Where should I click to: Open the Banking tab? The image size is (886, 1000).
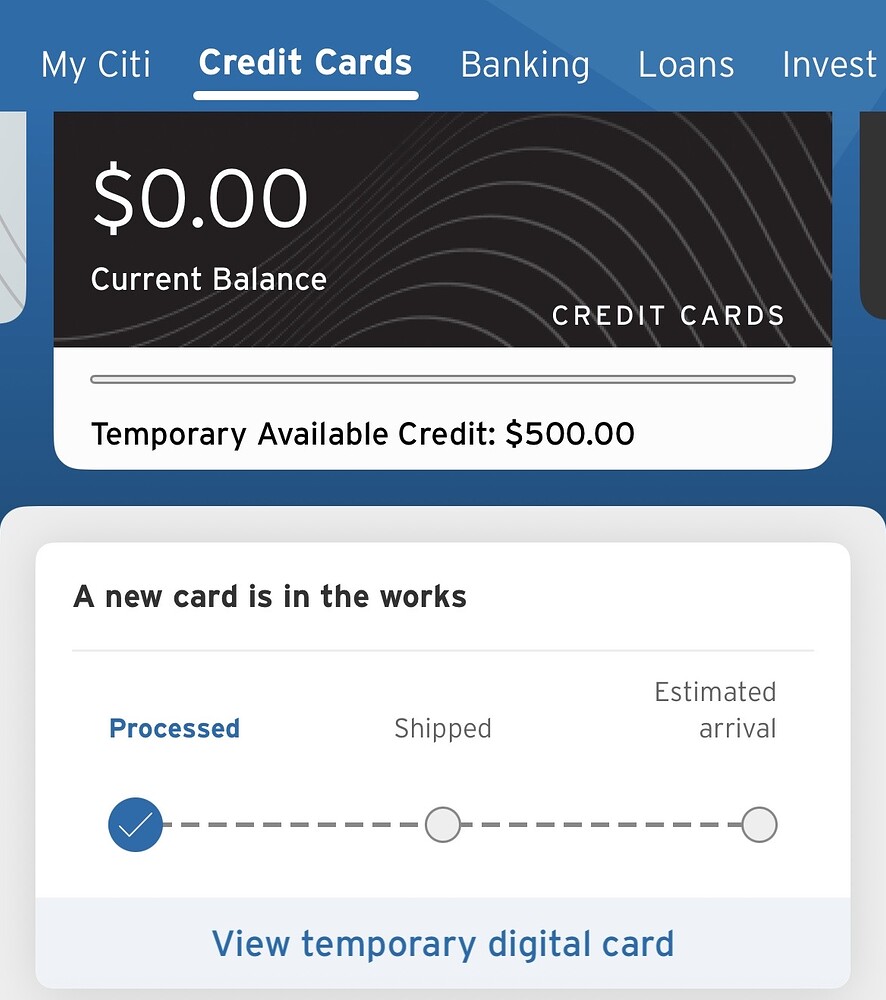pos(525,66)
